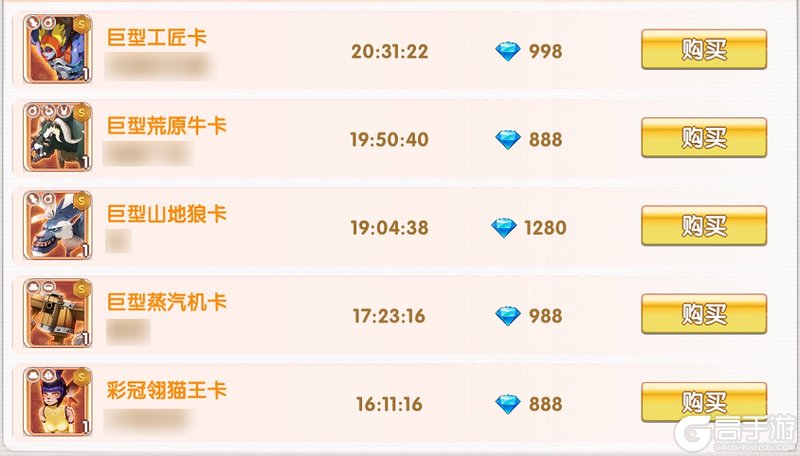
Task: Purchase the 巨型山地狼卡 at 1280 gems
Action: [x=703, y=226]
